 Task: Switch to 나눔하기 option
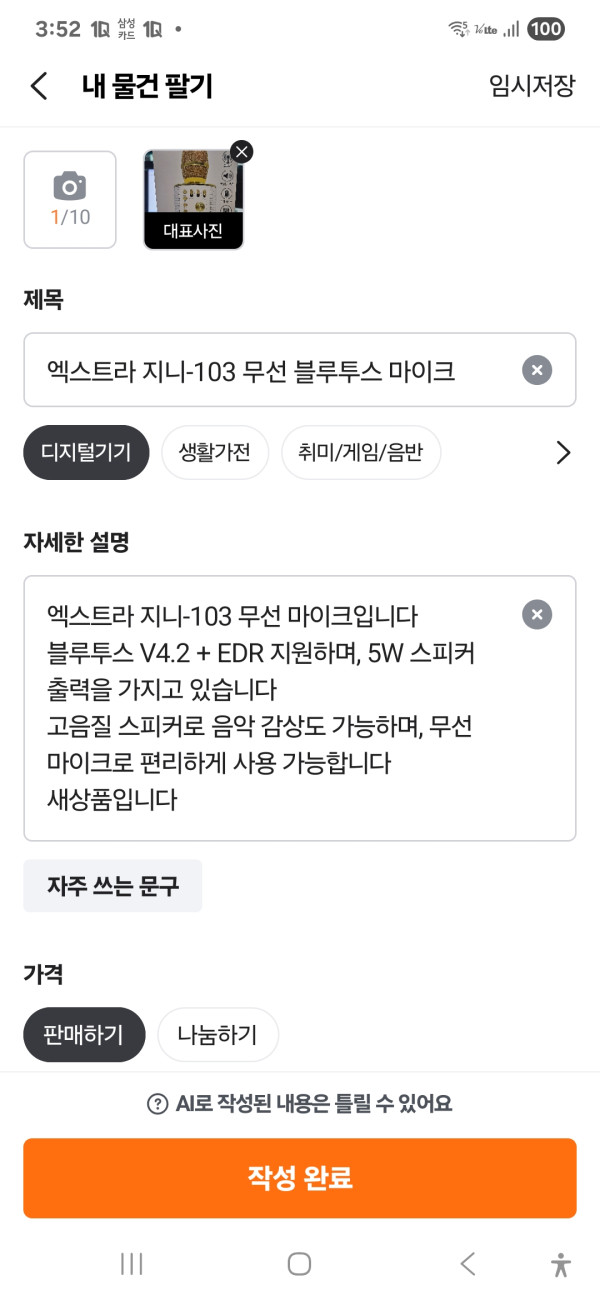[217, 1034]
